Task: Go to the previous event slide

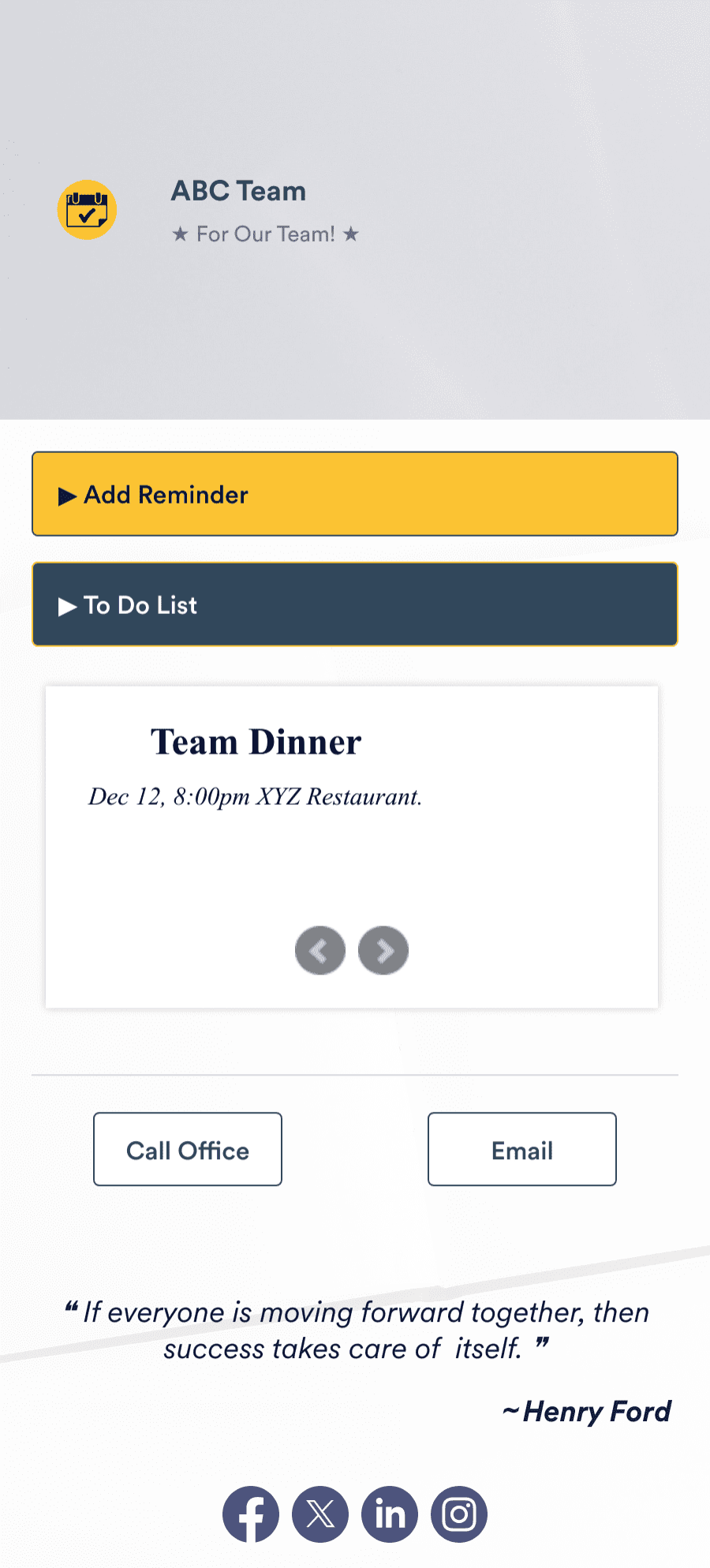Action: coord(320,950)
